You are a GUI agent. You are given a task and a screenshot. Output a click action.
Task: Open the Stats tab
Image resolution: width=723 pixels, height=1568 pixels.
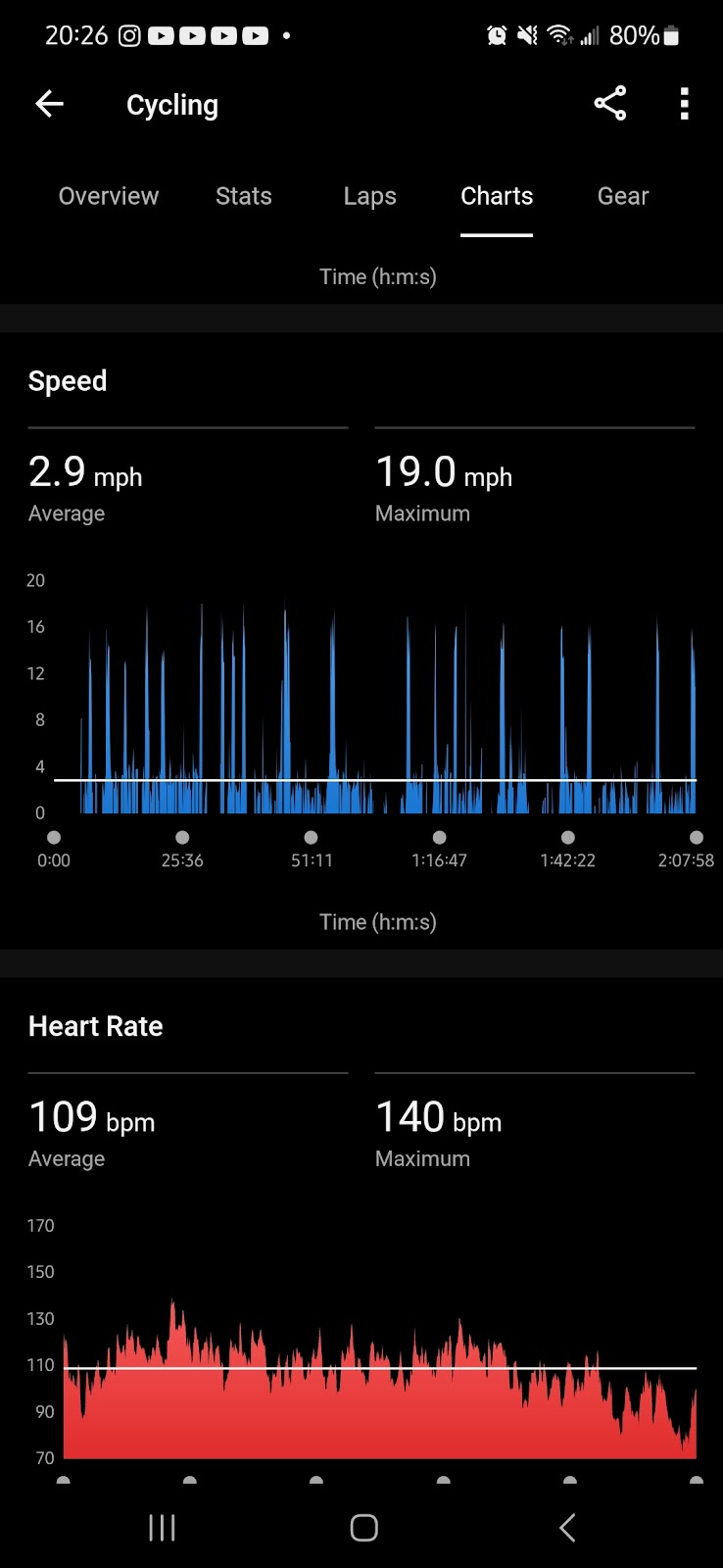tap(243, 196)
